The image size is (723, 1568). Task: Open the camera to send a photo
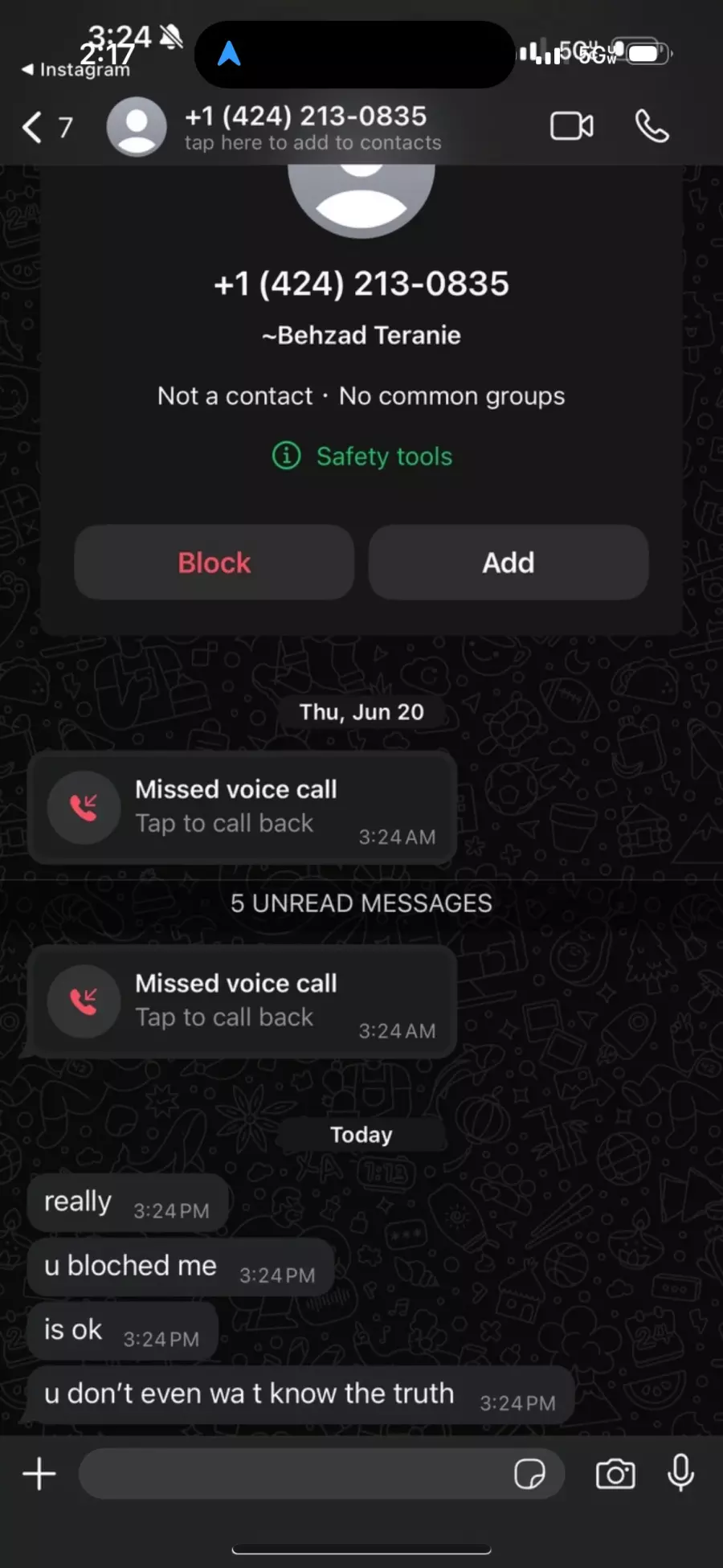(x=615, y=1474)
